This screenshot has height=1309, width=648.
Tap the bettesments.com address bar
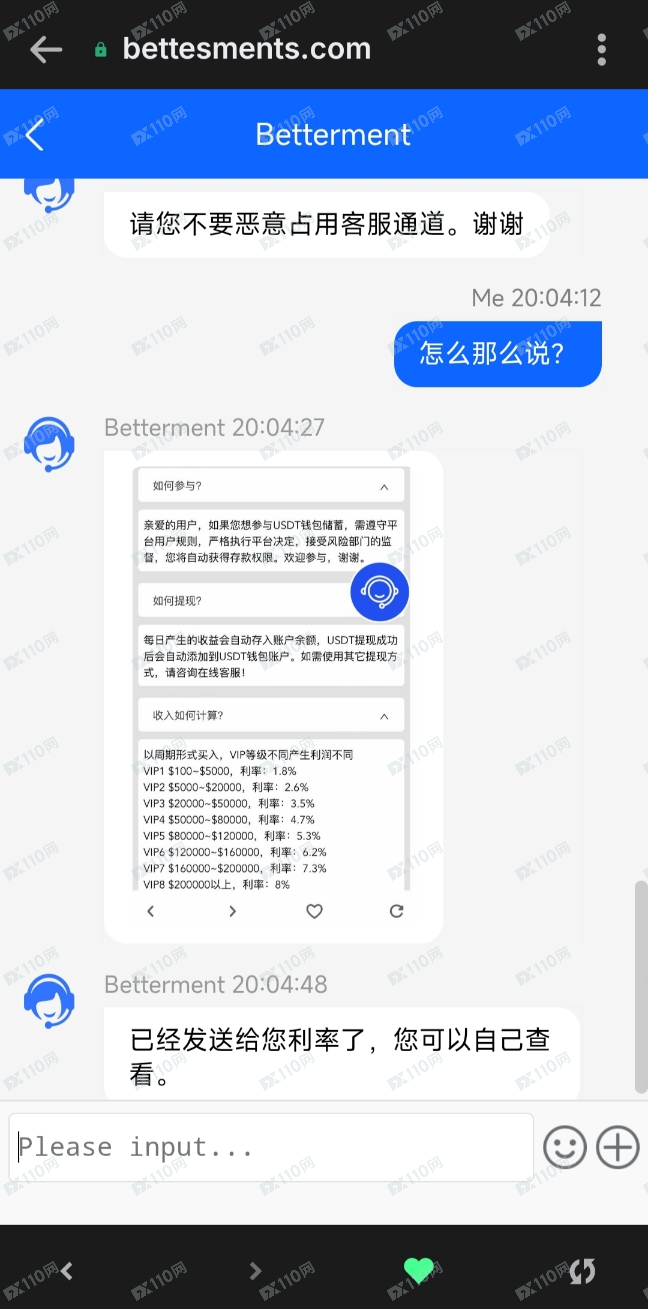tap(246, 49)
